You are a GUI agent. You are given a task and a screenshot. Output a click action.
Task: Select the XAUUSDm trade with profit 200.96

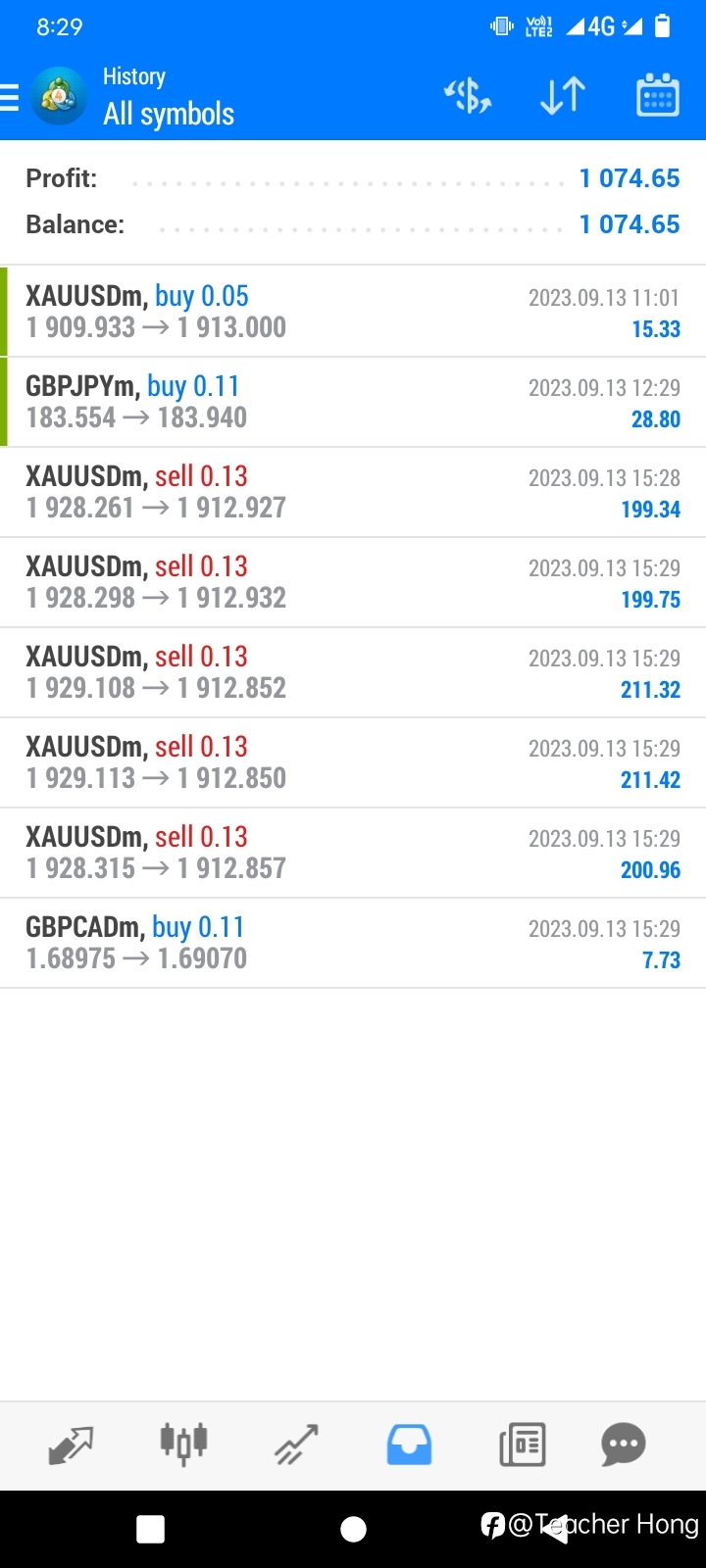pyautogui.click(x=353, y=853)
